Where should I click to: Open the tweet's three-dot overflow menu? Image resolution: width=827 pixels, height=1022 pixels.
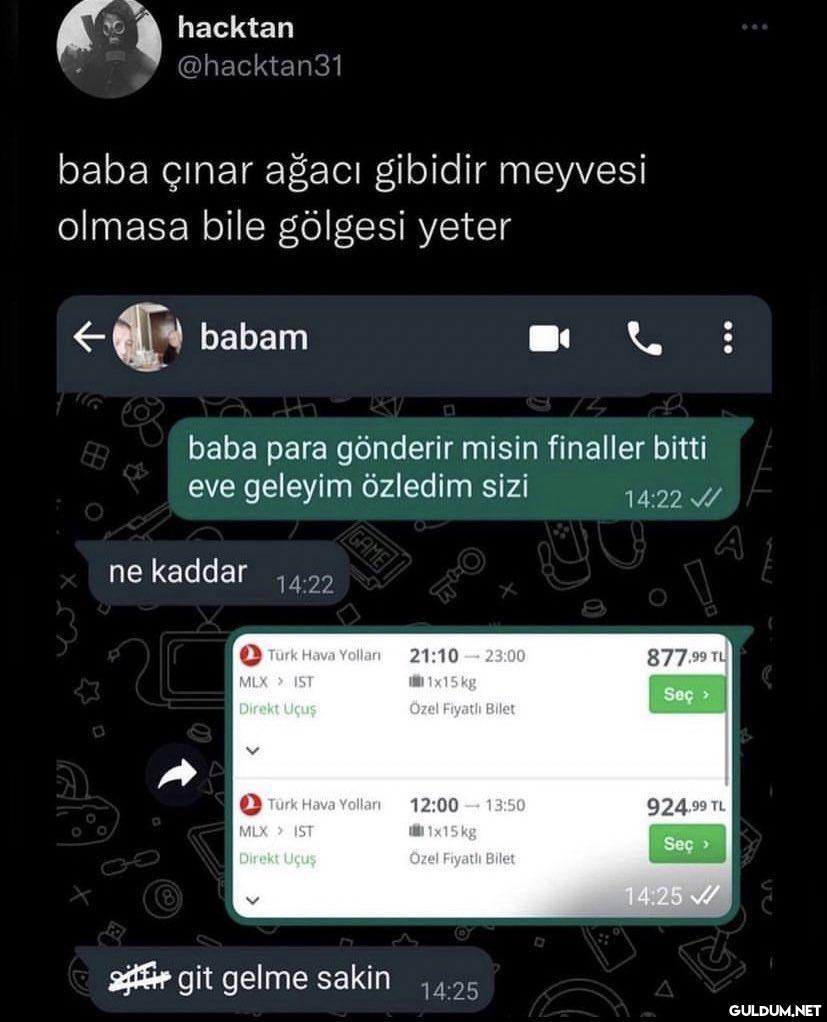pyautogui.click(x=755, y=27)
